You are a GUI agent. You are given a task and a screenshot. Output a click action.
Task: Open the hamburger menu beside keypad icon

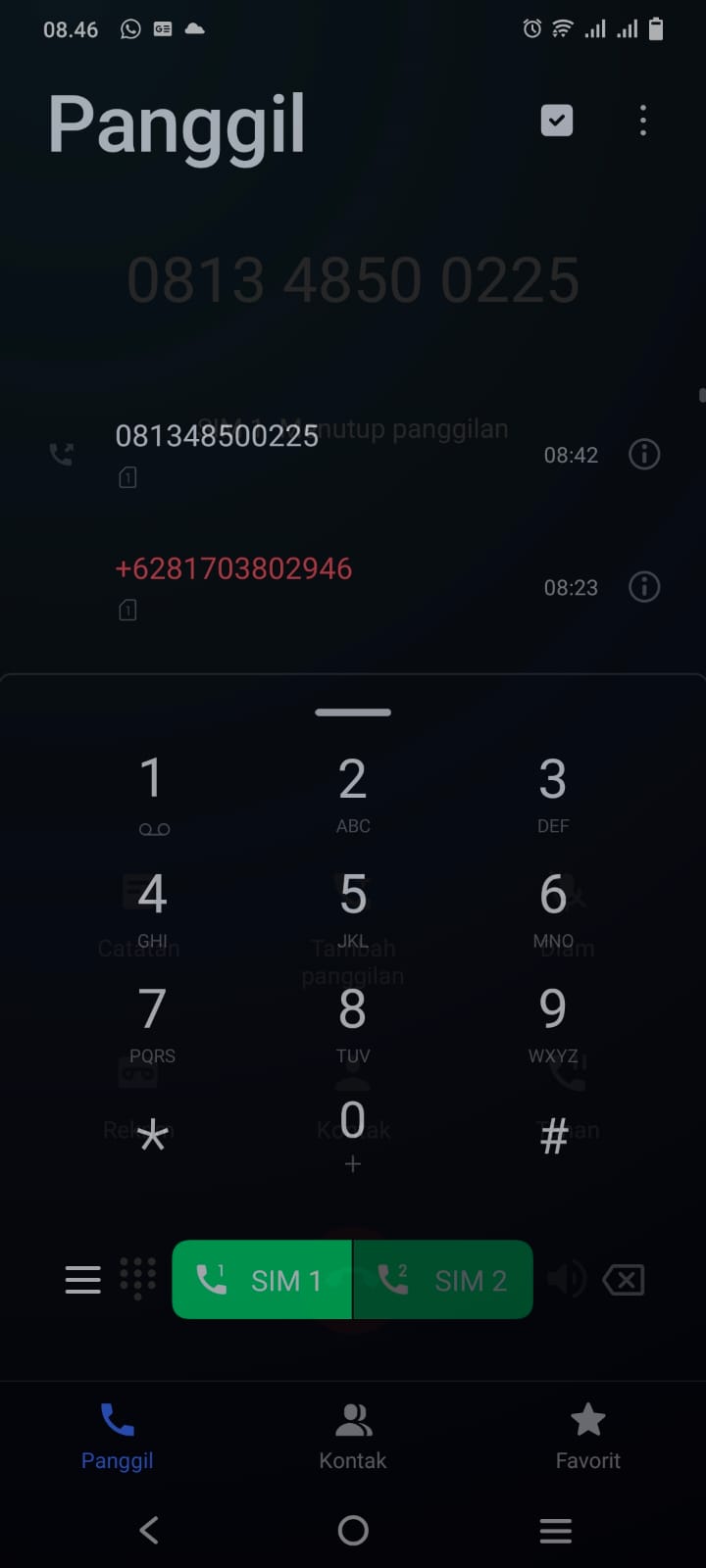click(x=82, y=1280)
